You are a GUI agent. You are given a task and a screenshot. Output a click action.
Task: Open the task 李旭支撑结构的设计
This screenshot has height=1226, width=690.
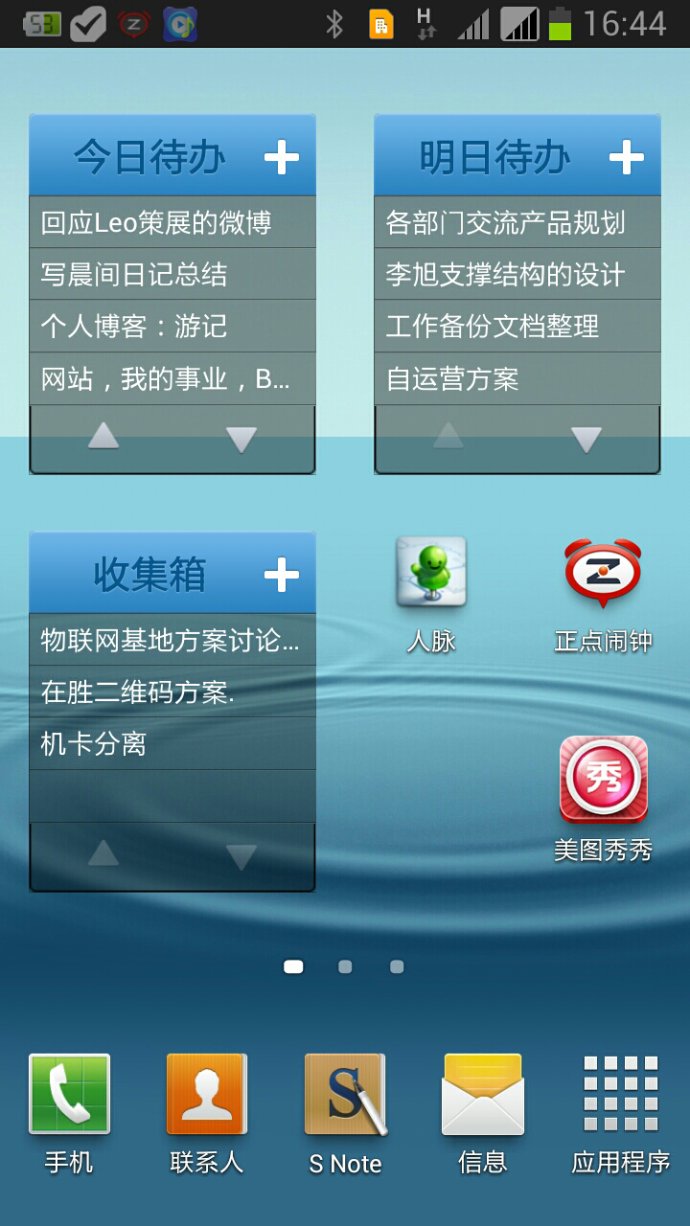click(516, 274)
